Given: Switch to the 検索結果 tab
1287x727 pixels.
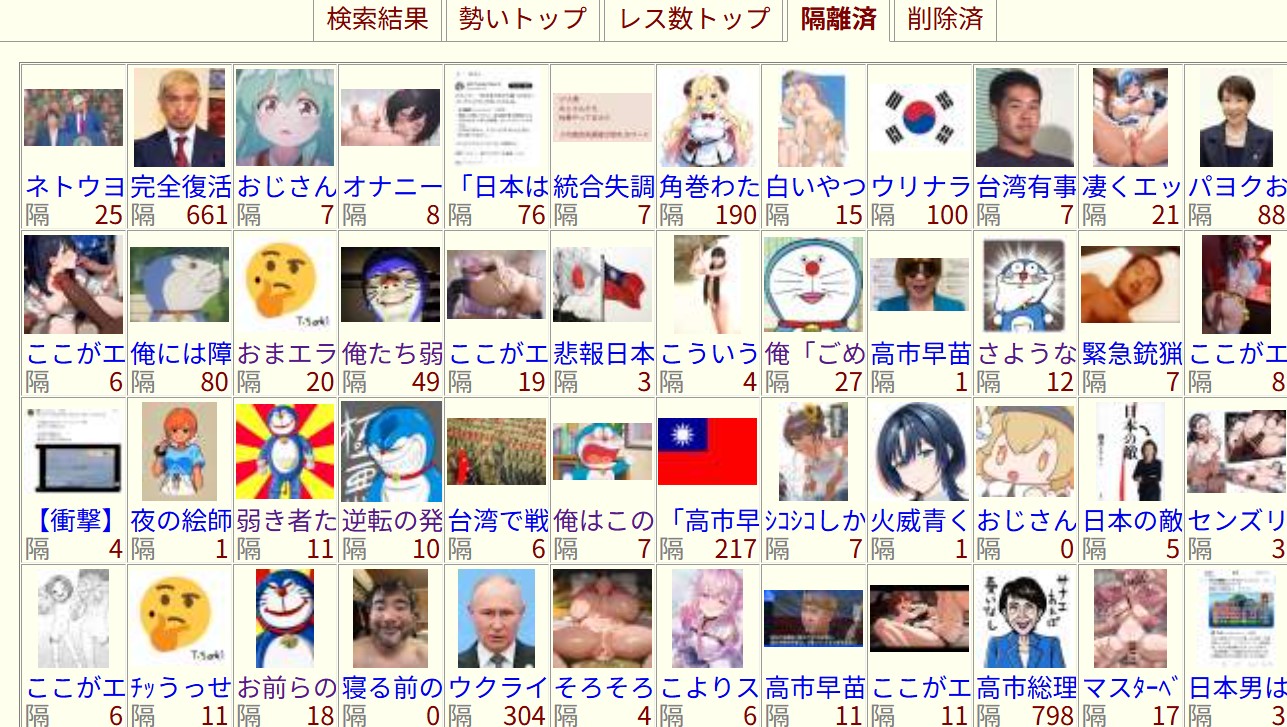Looking at the screenshot, I should [x=377, y=19].
